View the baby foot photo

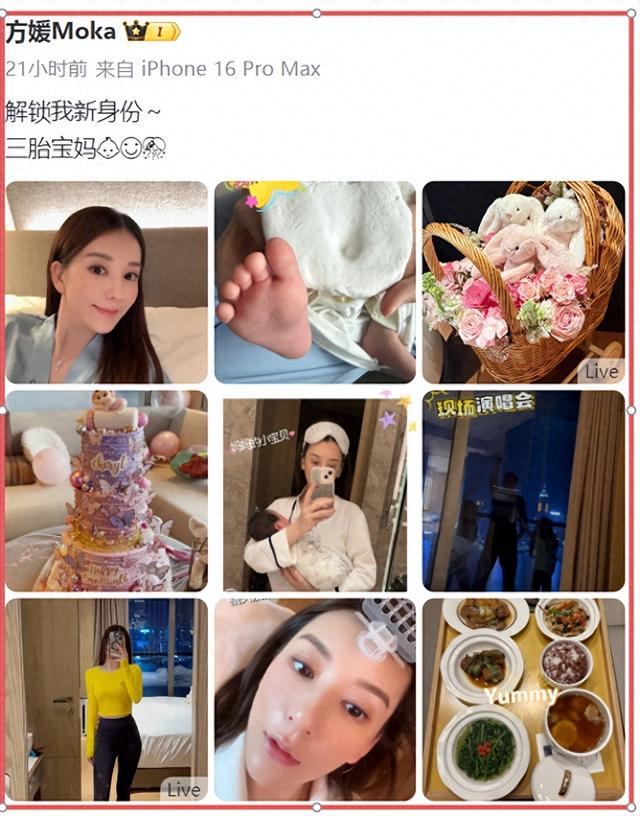(314, 282)
